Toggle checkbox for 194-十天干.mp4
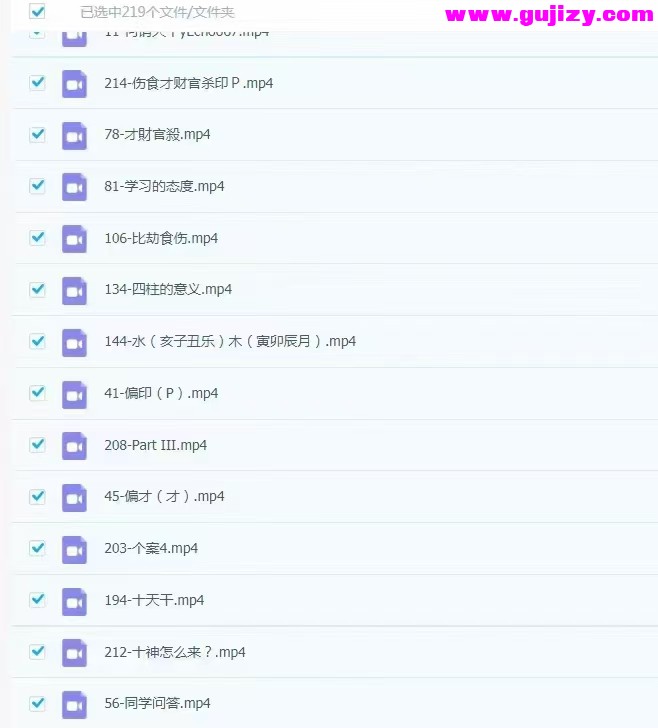This screenshot has width=658, height=728. point(38,599)
